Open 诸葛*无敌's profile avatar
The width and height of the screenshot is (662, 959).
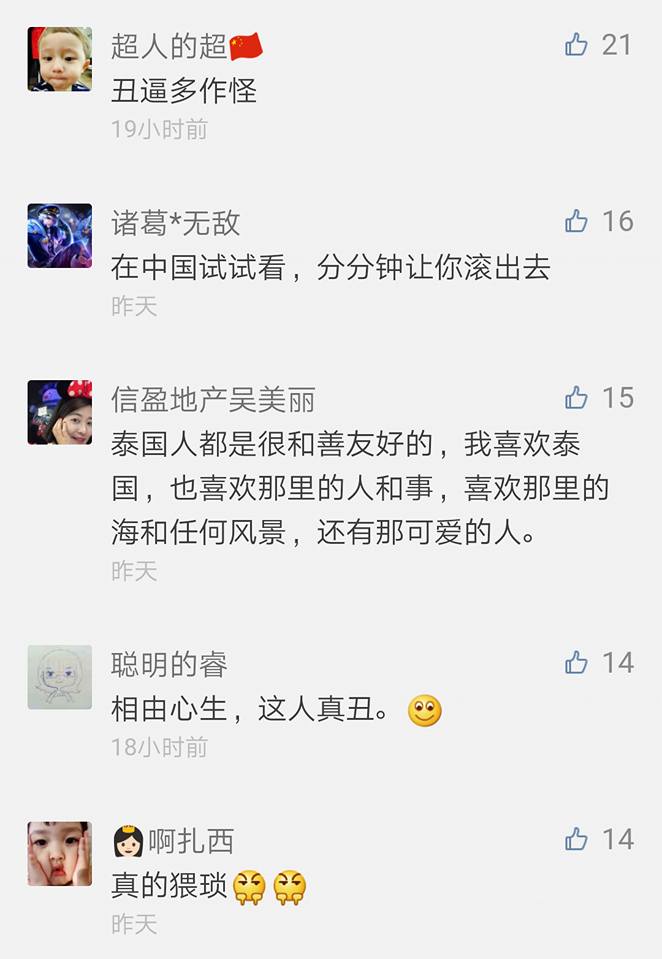[60, 236]
